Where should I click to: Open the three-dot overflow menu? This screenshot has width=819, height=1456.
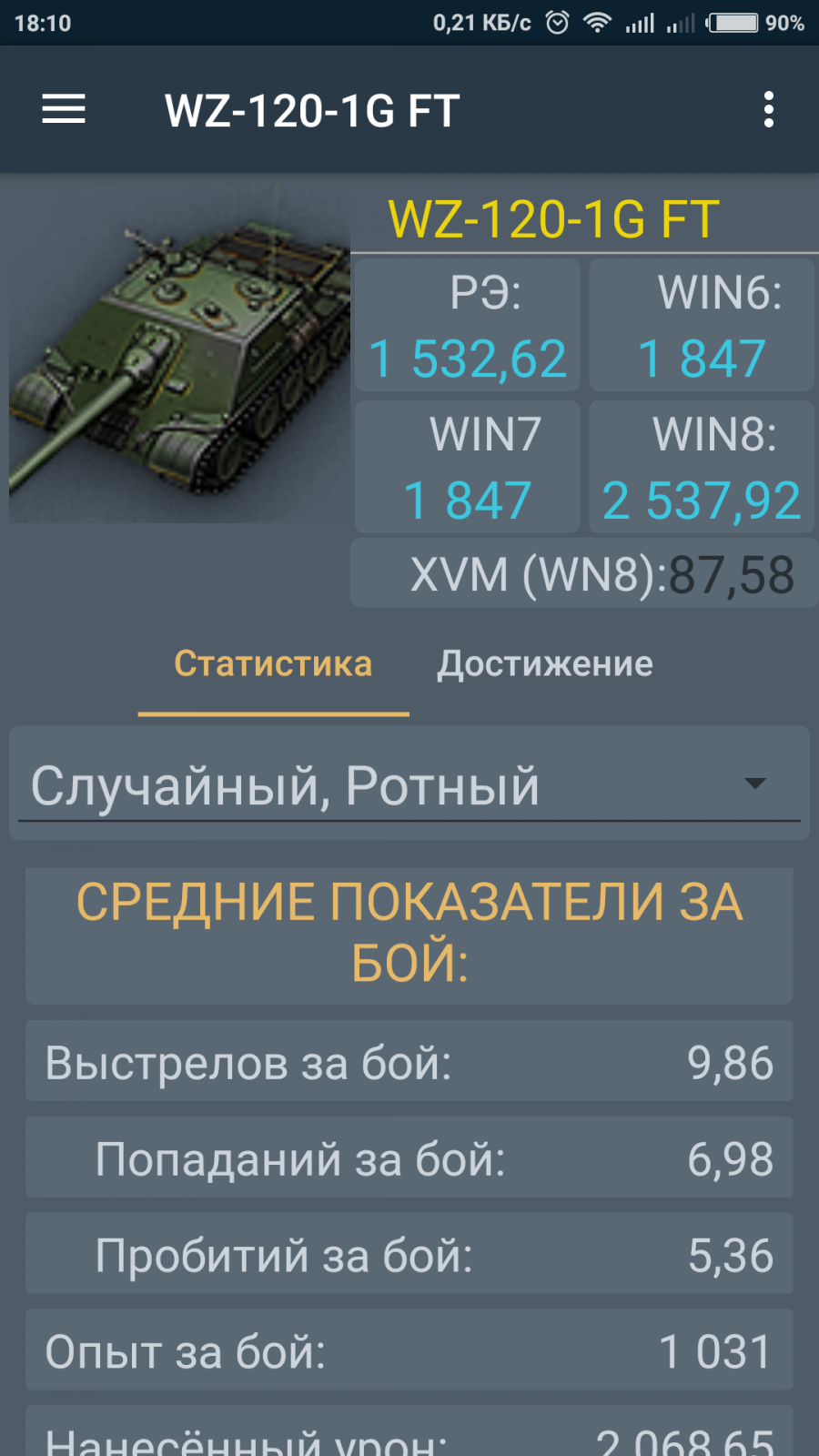coord(769,109)
